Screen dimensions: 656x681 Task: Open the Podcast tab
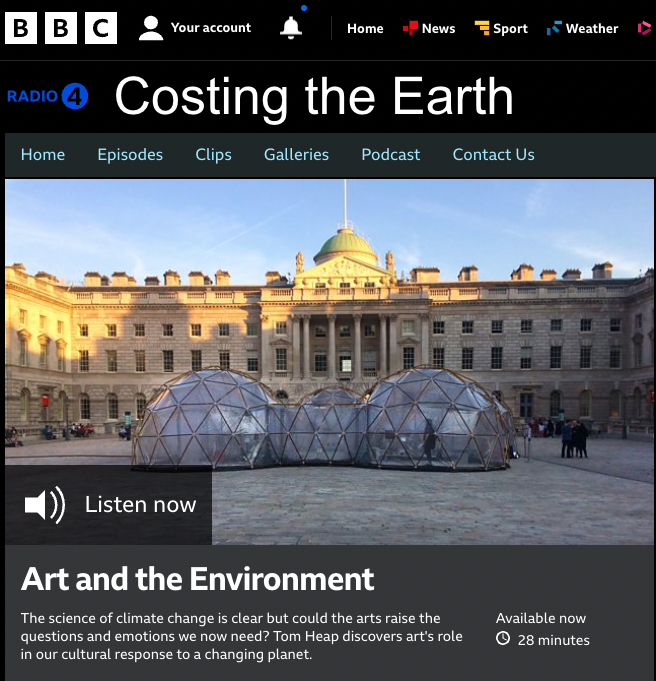(391, 155)
